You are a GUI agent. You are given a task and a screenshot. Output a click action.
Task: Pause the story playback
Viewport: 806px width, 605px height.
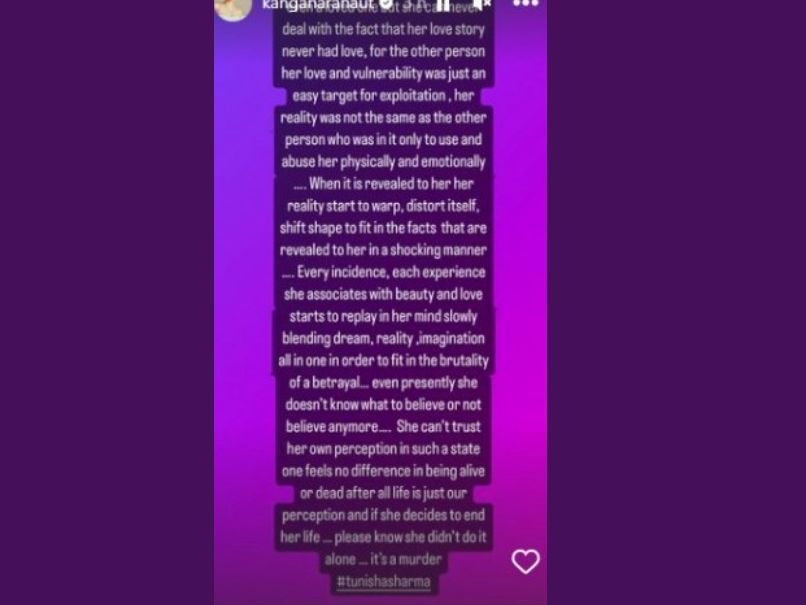[442, 5]
